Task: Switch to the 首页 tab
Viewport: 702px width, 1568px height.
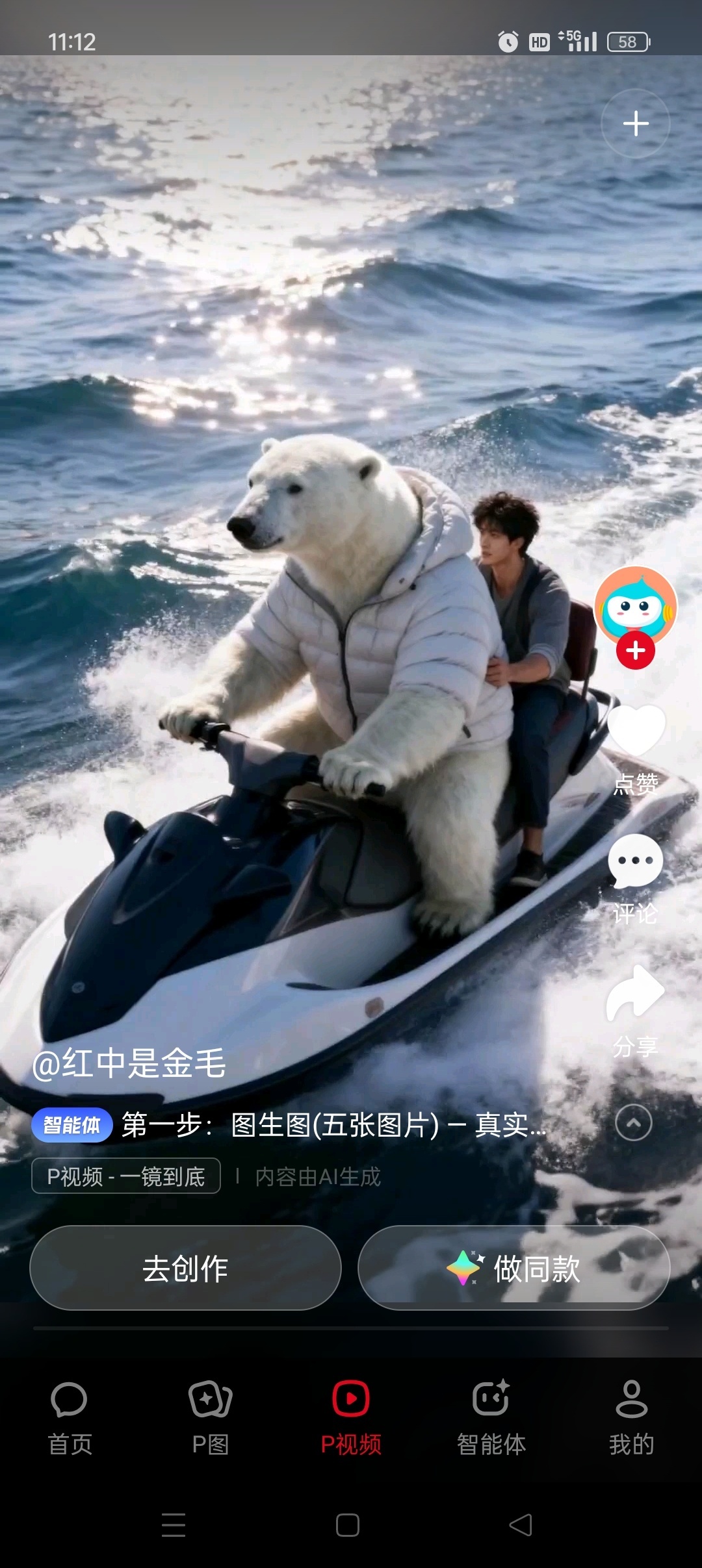Action: click(70, 1417)
